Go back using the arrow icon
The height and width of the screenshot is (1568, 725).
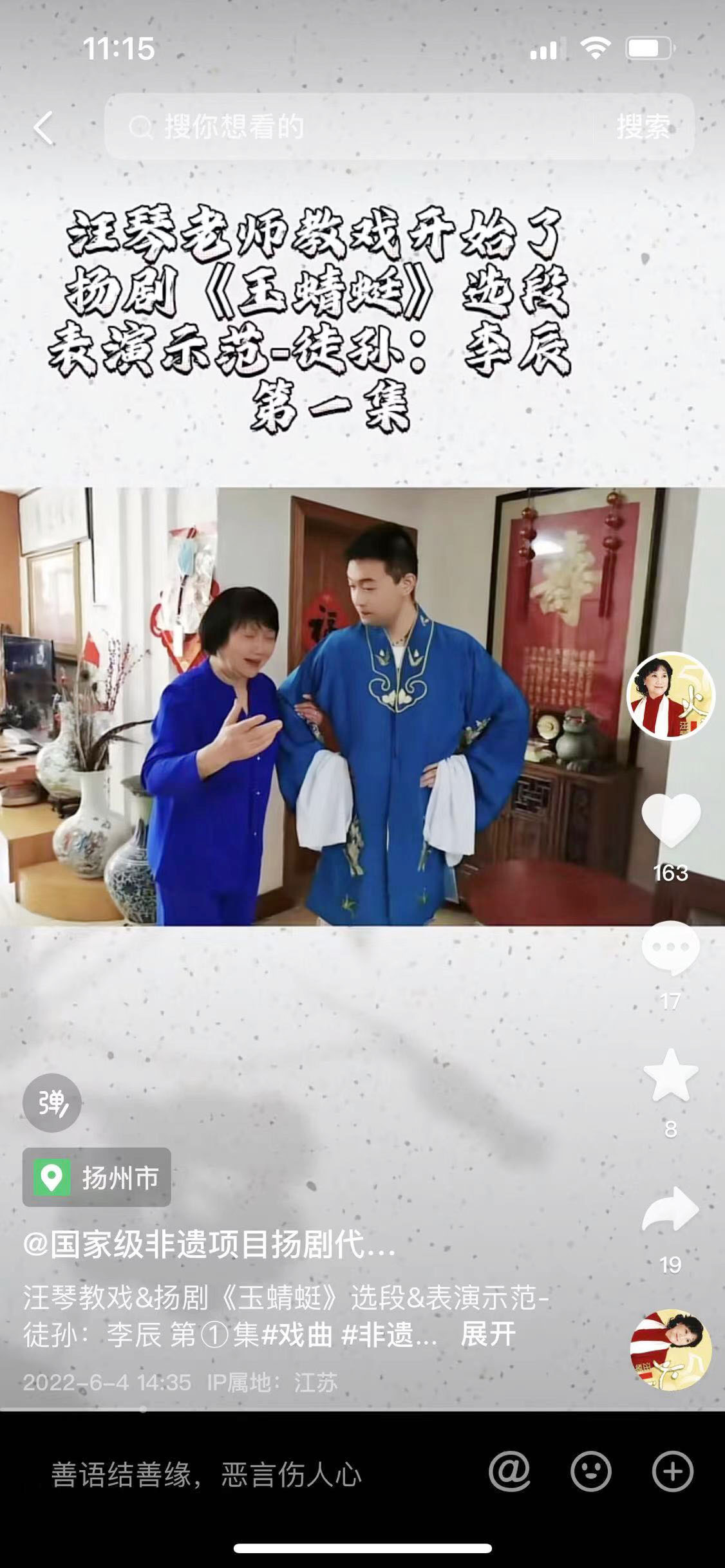point(44,127)
